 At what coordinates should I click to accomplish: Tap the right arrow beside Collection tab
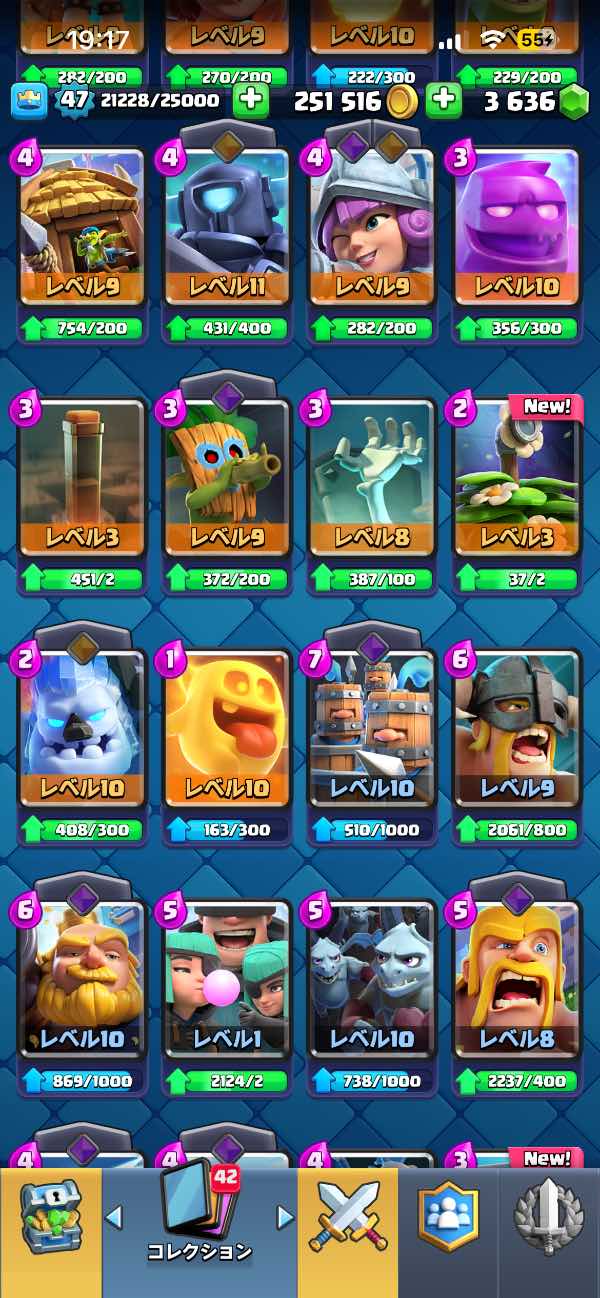pyautogui.click(x=285, y=1217)
